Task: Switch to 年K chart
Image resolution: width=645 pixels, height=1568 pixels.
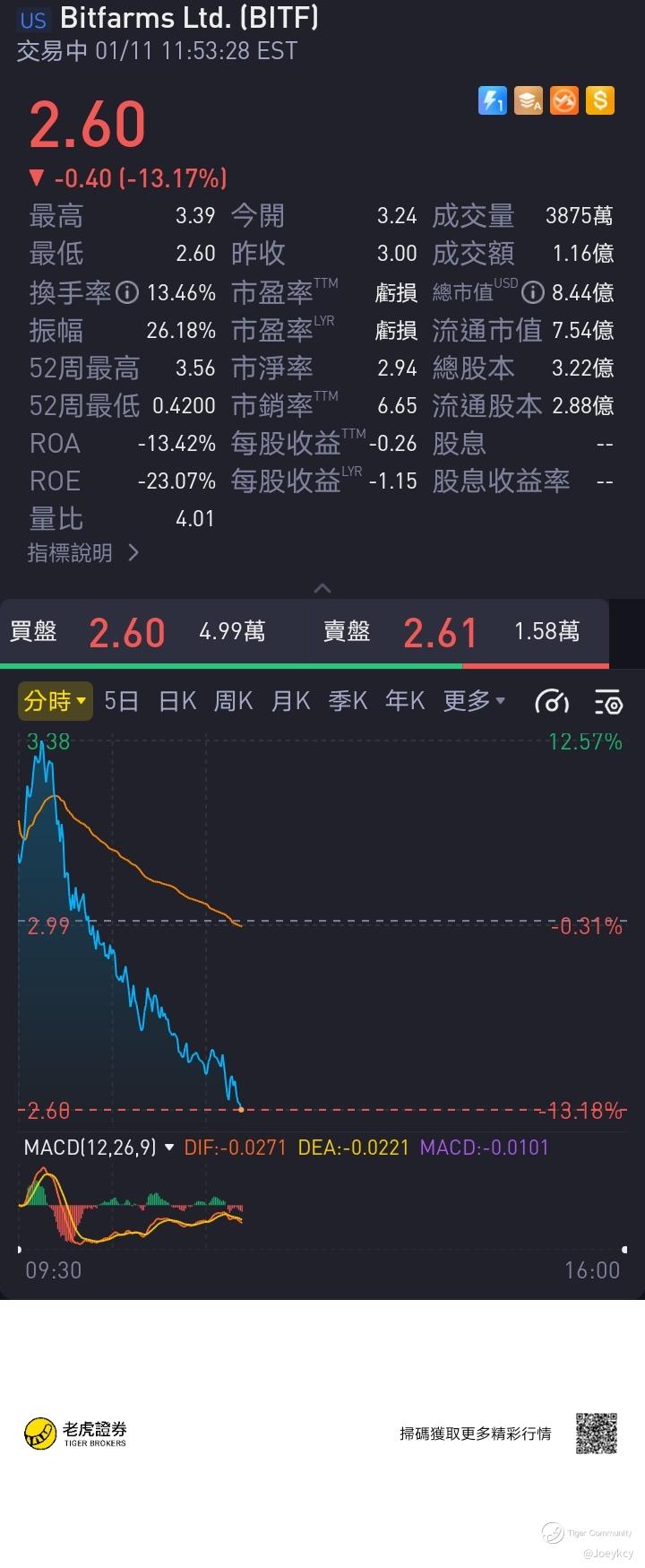Action: pyautogui.click(x=405, y=701)
